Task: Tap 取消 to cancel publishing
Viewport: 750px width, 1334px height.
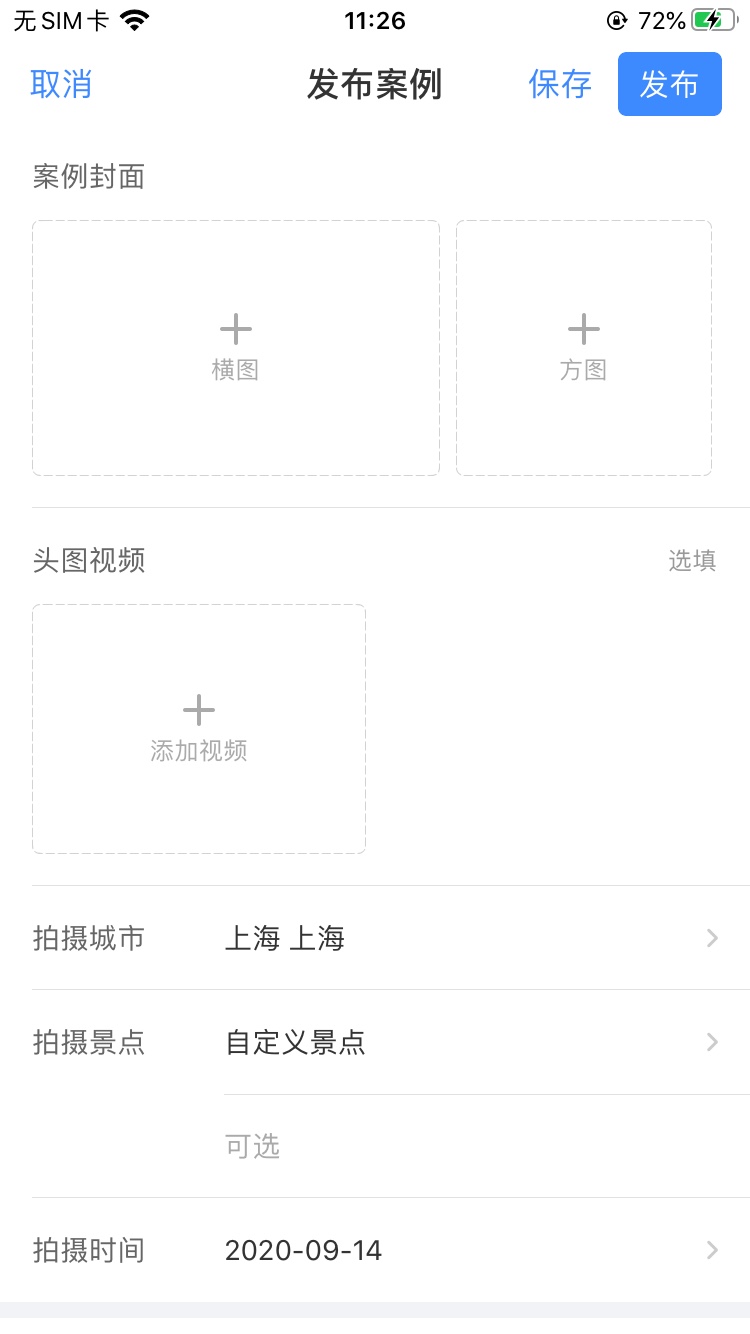Action: 61,84
